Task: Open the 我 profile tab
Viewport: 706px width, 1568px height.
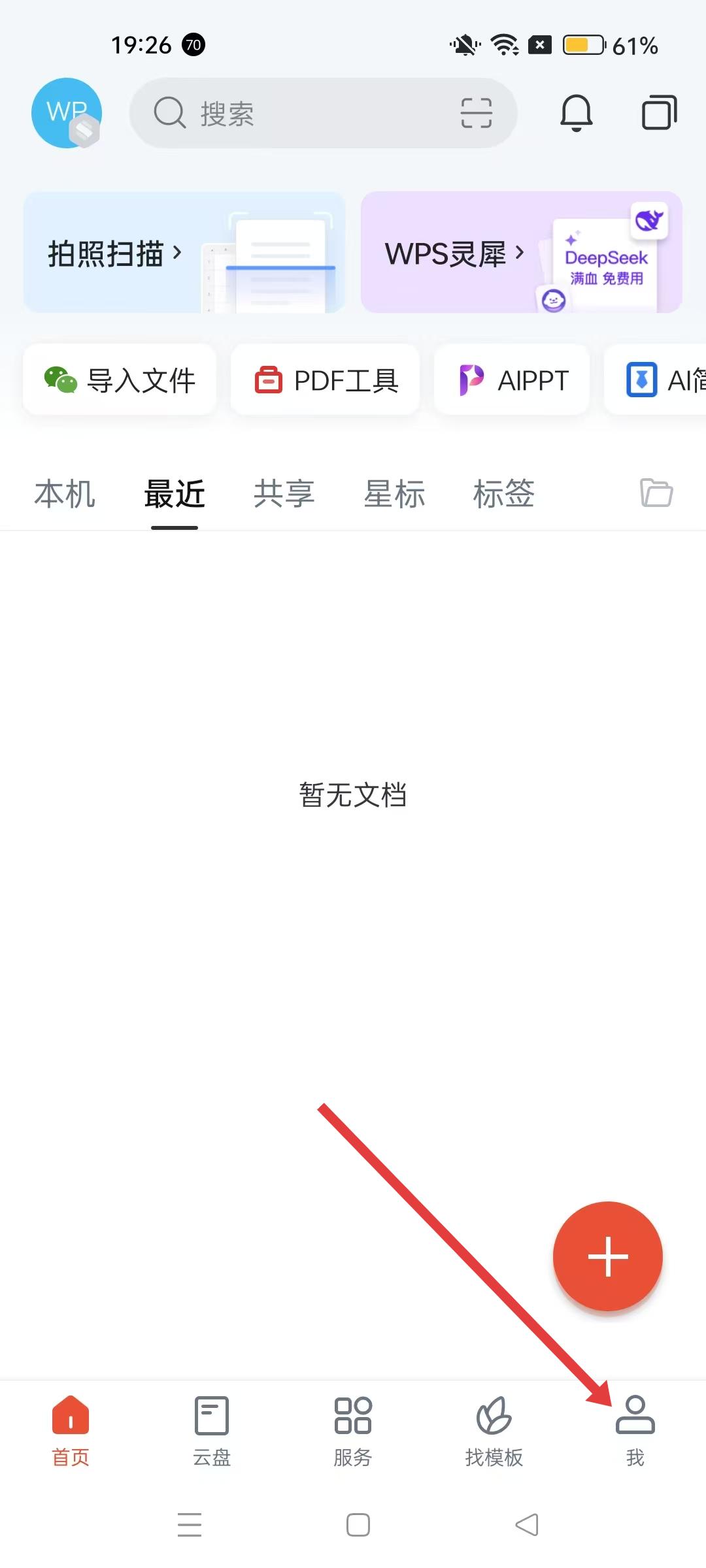Action: tap(635, 1431)
